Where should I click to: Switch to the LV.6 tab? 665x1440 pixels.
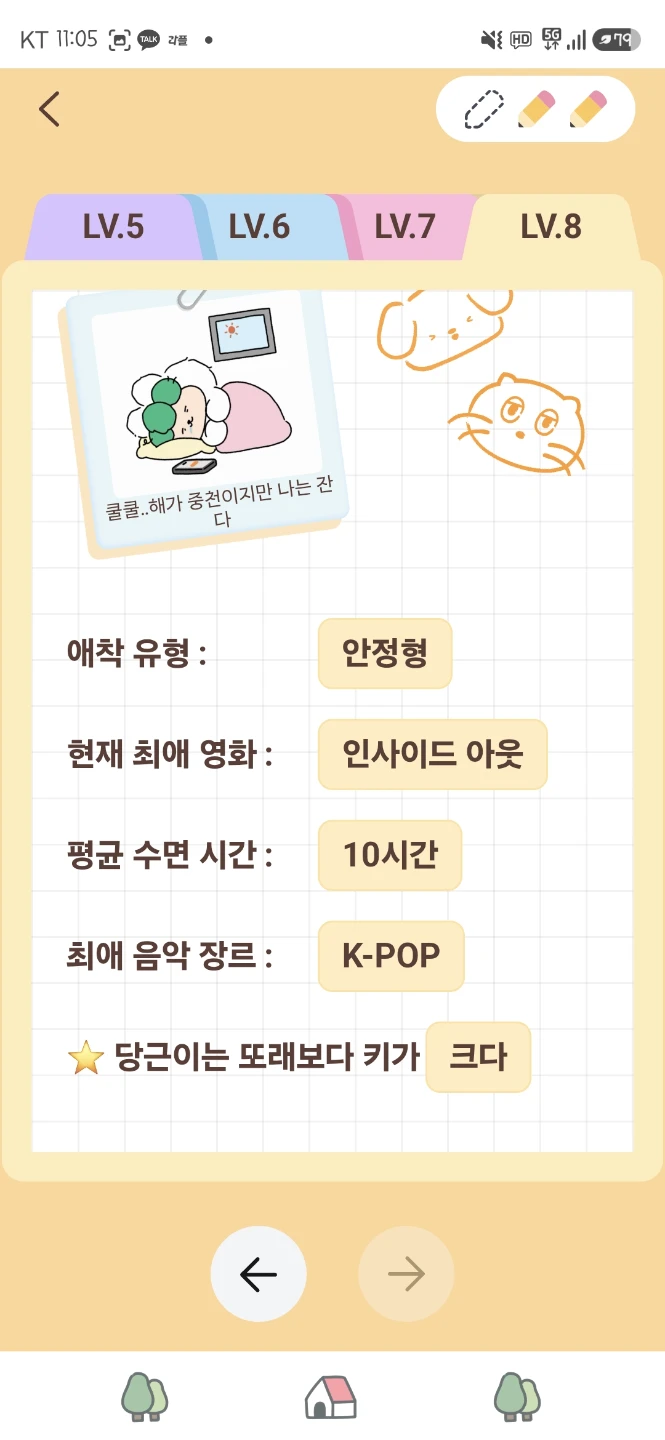259,227
